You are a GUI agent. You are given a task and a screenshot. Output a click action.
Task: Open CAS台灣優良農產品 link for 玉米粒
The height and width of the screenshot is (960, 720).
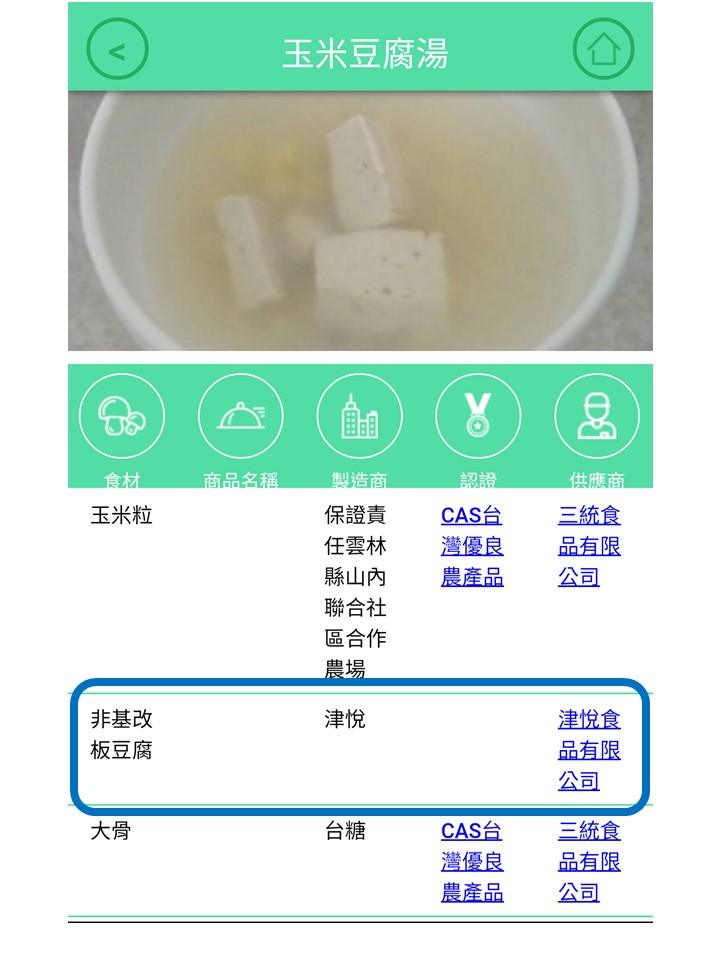[x=472, y=547]
